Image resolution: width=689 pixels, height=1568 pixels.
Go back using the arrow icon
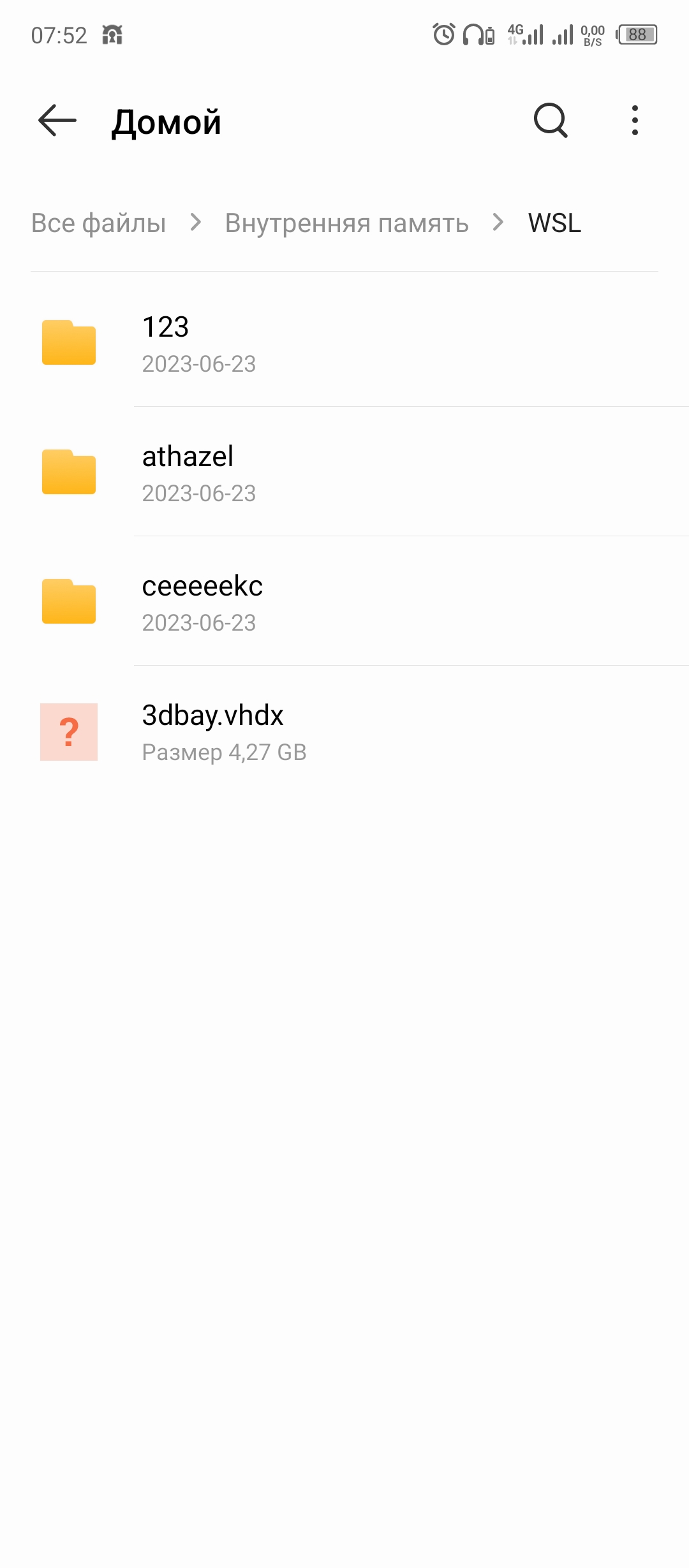[x=57, y=121]
